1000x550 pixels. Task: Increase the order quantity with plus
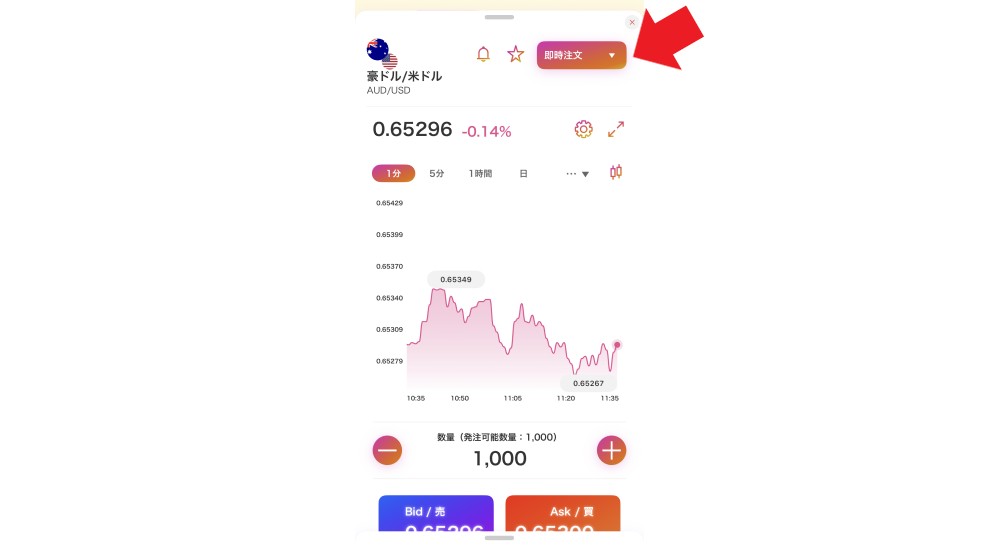[x=611, y=450]
